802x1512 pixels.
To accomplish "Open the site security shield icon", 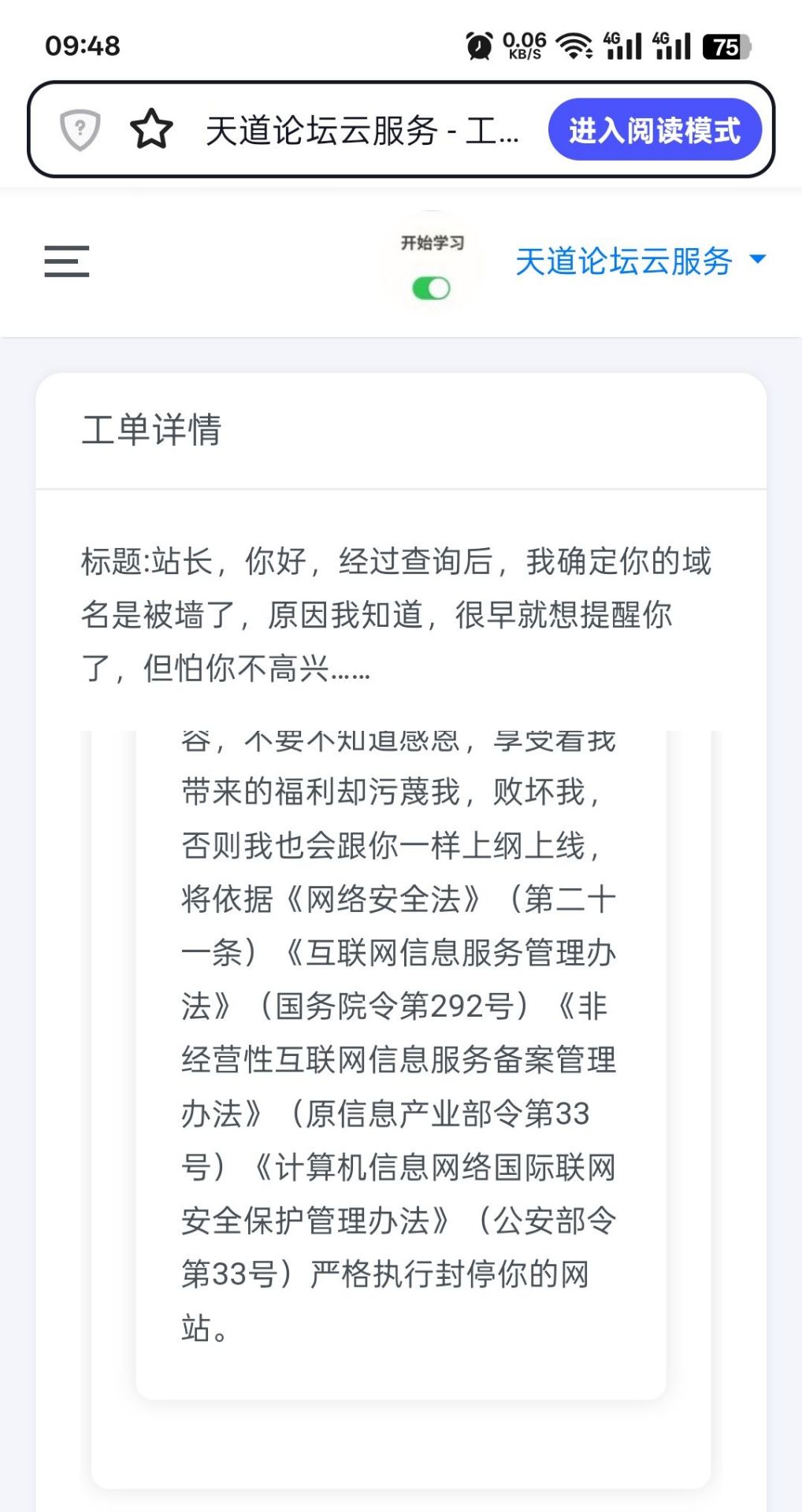I will coord(80,130).
